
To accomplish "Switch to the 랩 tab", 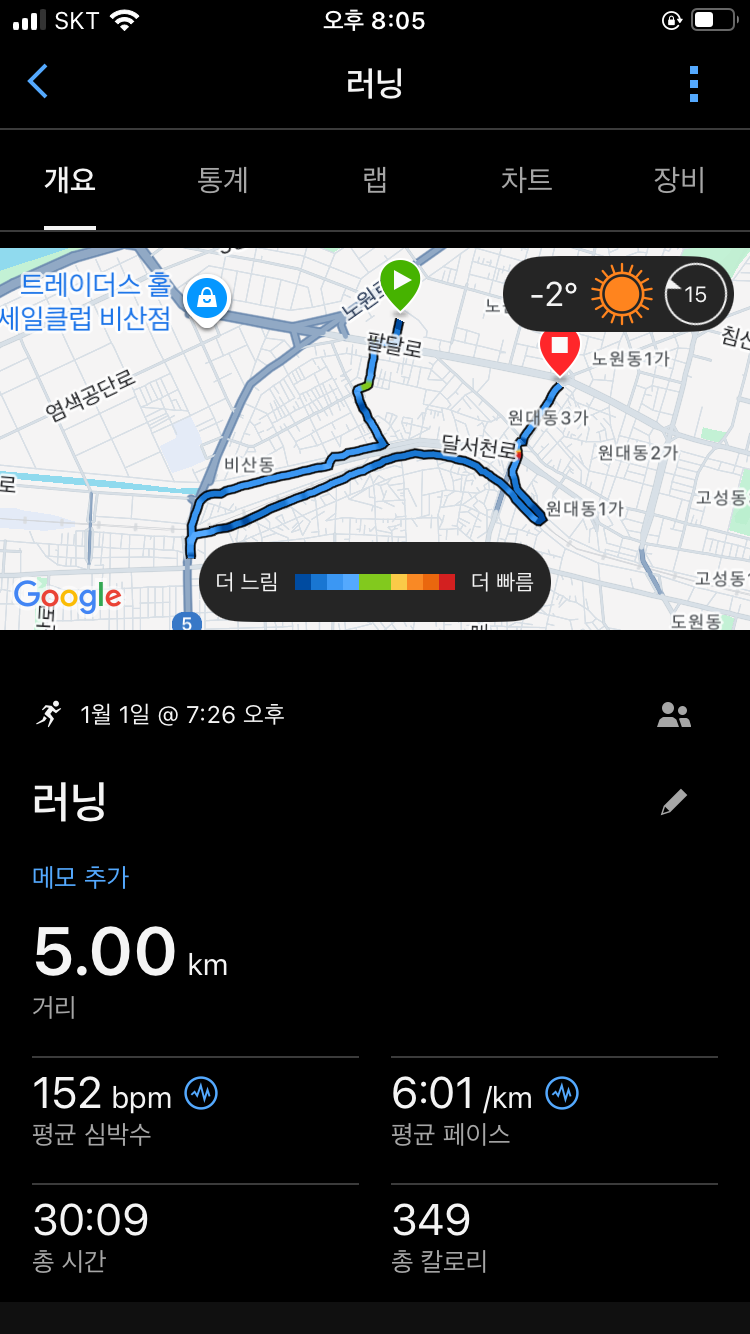I will tap(375, 180).
